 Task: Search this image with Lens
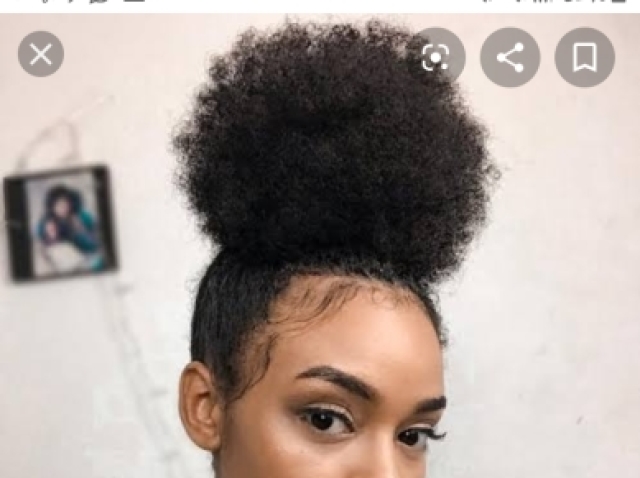435,58
